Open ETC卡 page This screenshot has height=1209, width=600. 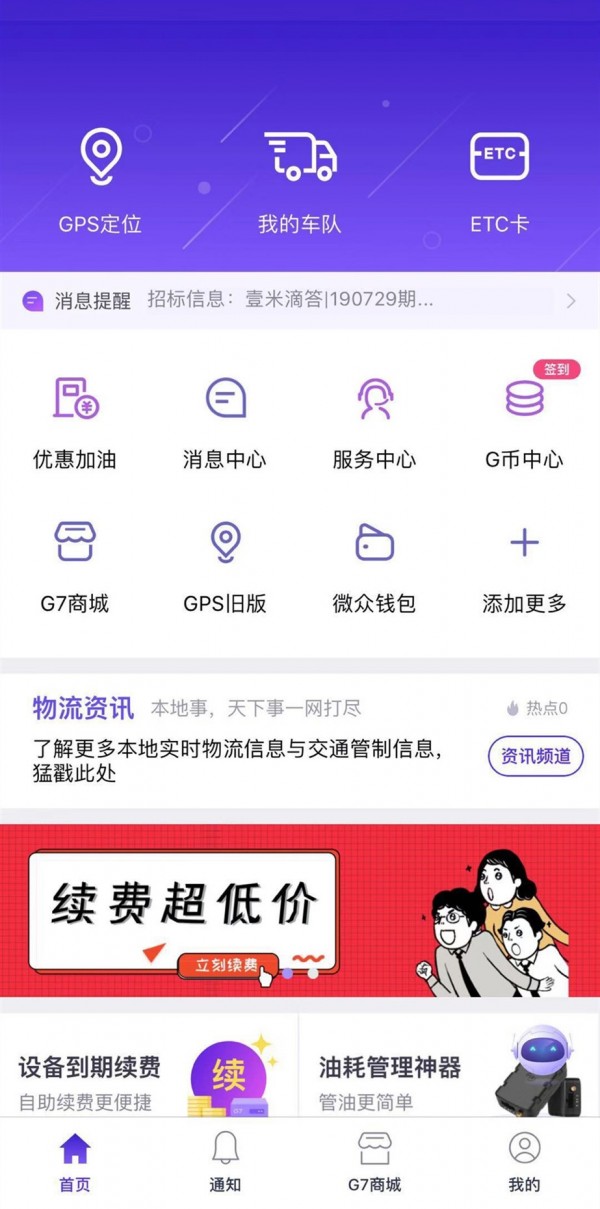pos(499,180)
